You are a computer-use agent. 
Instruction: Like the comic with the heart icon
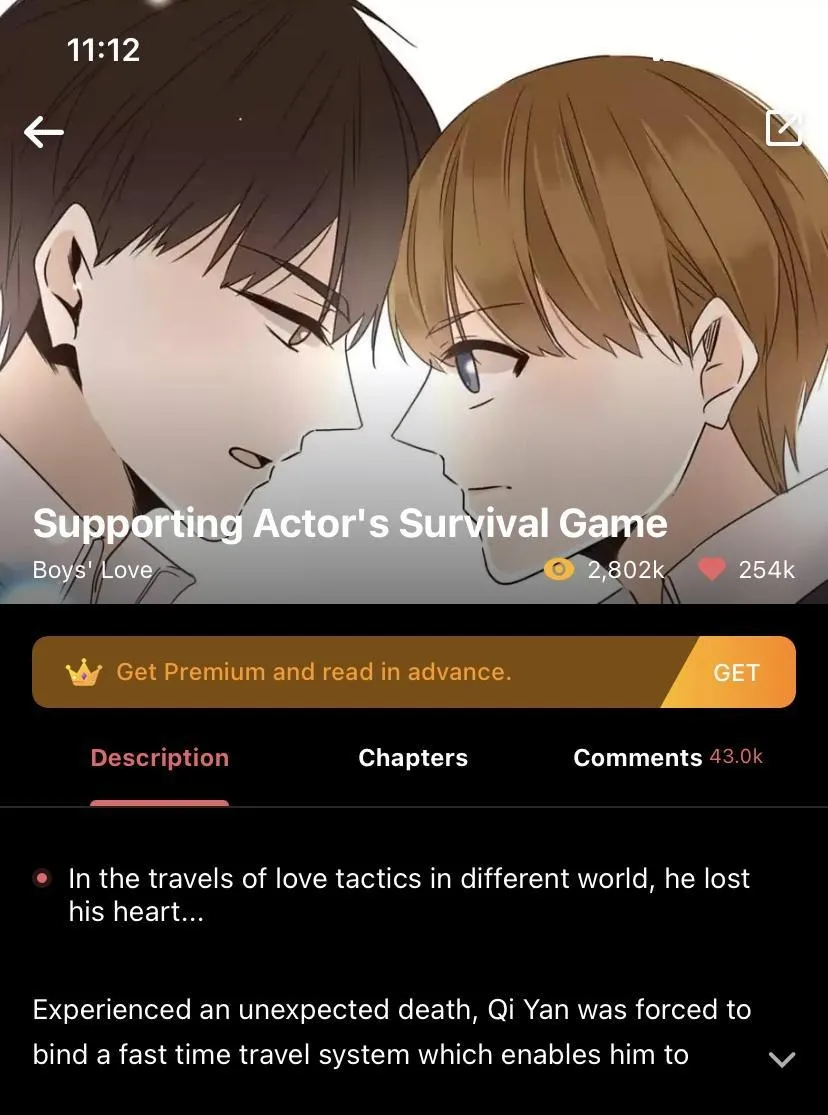[x=711, y=570]
